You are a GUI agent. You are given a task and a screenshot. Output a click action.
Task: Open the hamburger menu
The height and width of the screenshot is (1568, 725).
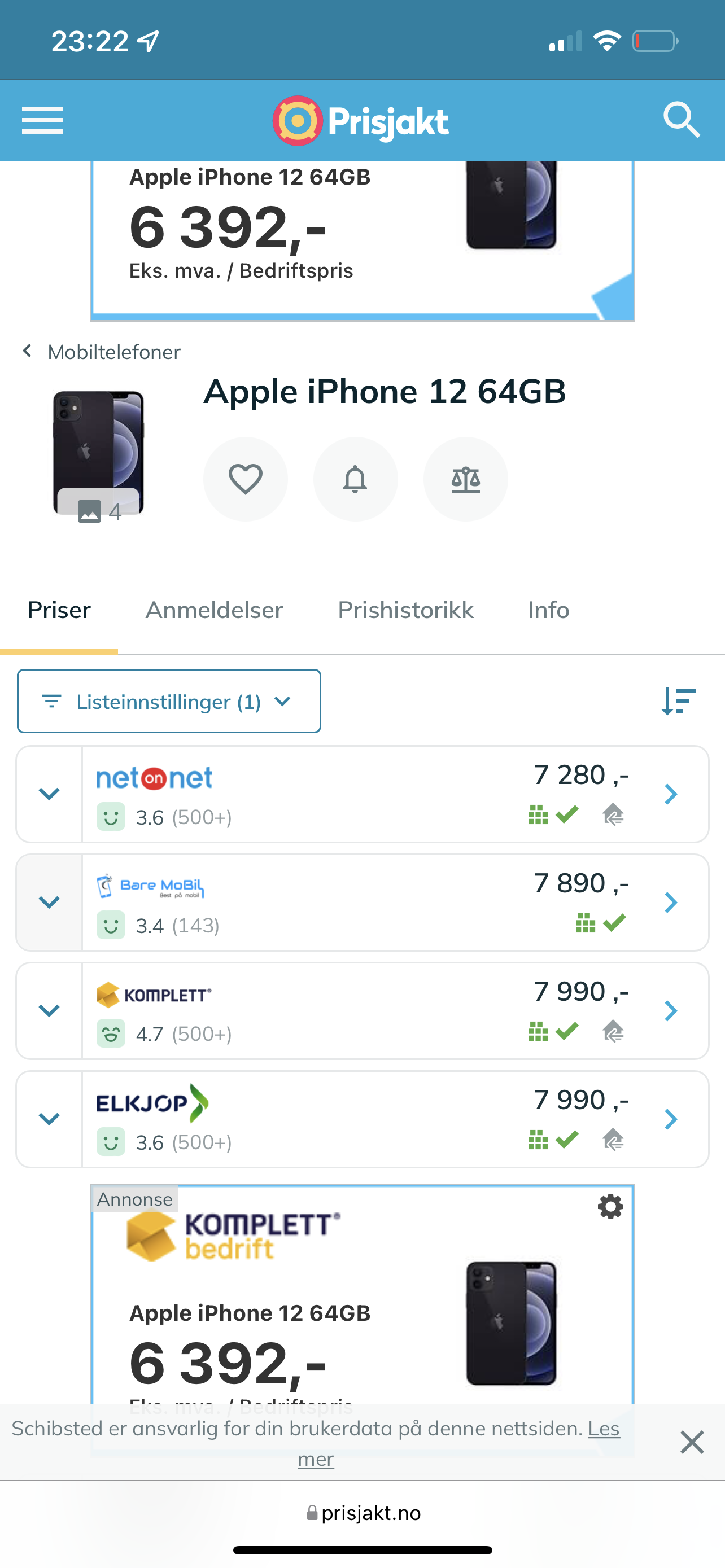pyautogui.click(x=42, y=120)
